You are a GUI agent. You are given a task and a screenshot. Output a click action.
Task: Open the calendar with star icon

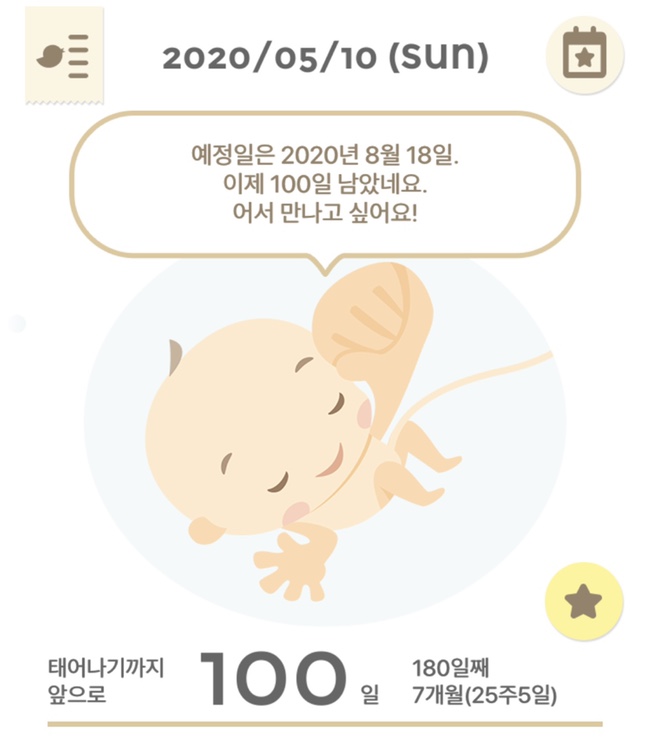tap(584, 56)
